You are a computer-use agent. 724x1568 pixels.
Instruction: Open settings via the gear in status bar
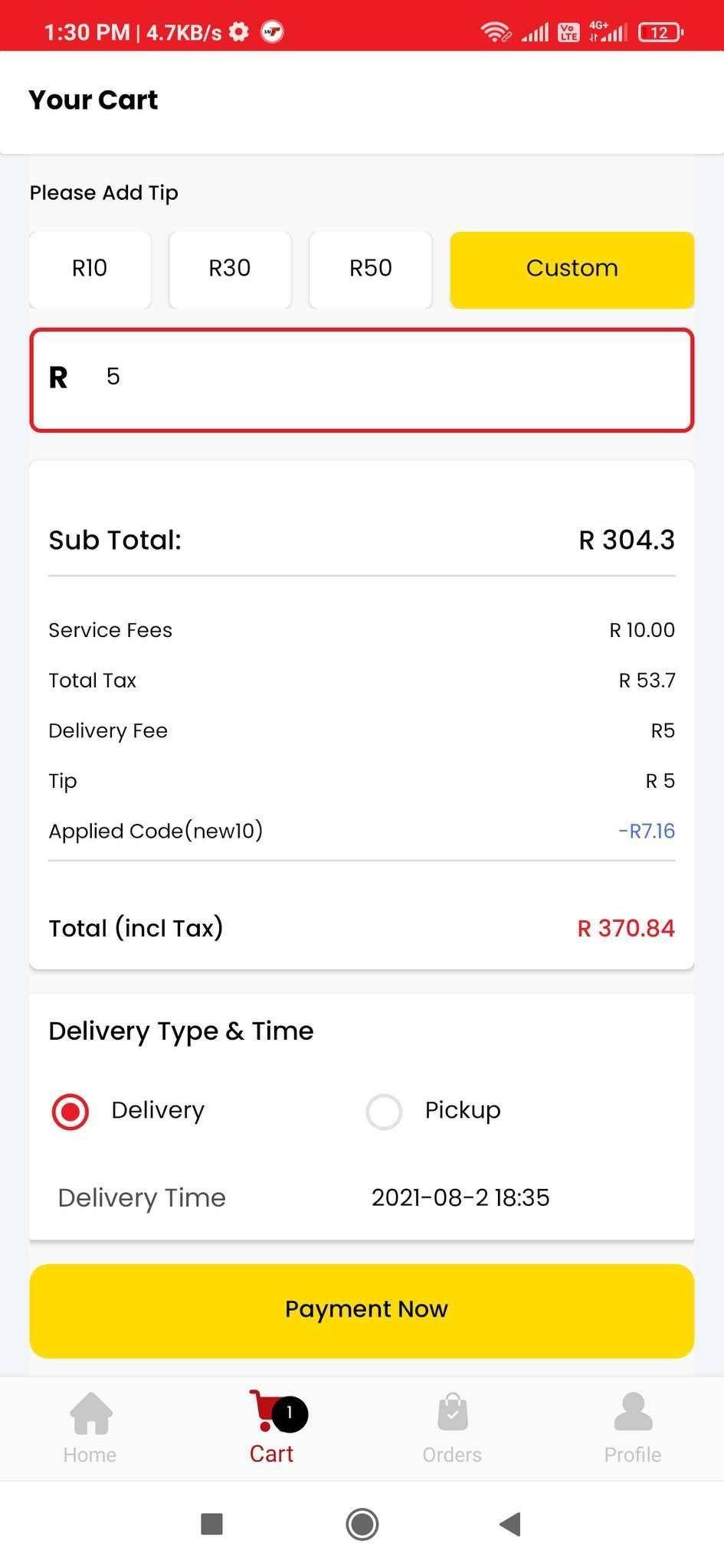239,31
